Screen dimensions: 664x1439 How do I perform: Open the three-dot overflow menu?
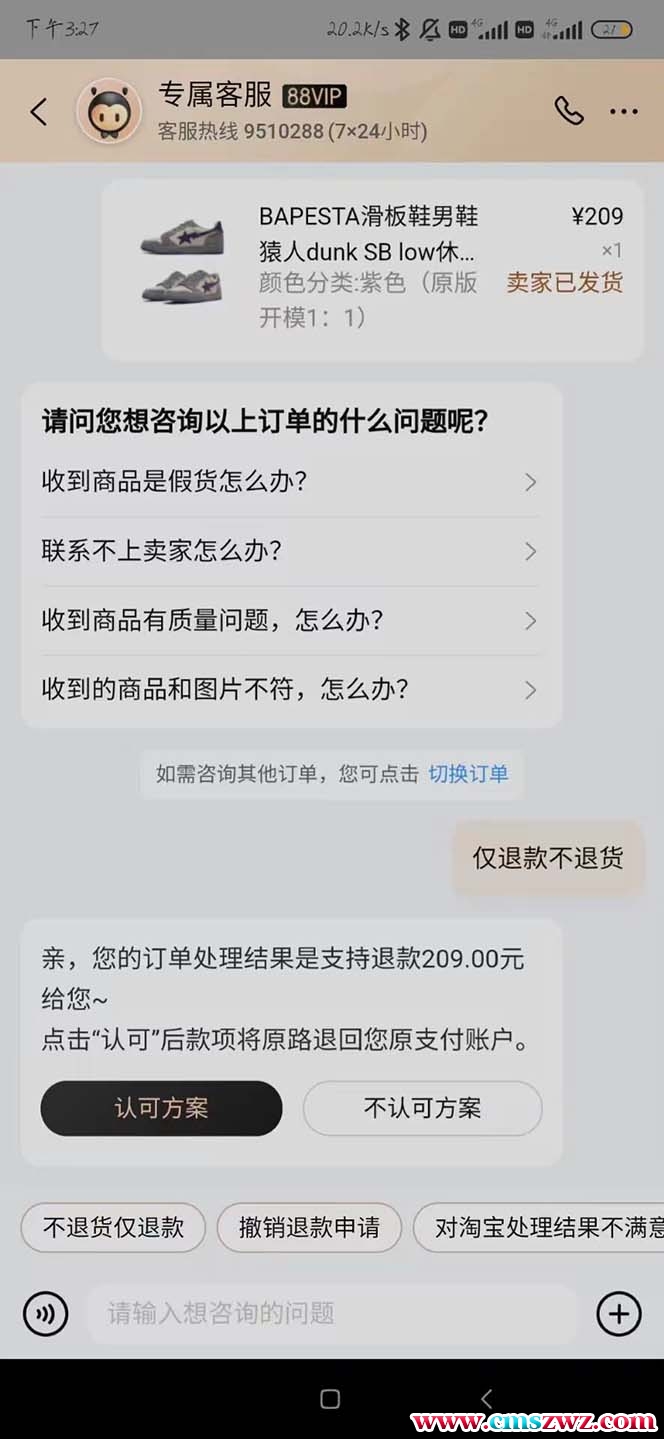(x=623, y=111)
